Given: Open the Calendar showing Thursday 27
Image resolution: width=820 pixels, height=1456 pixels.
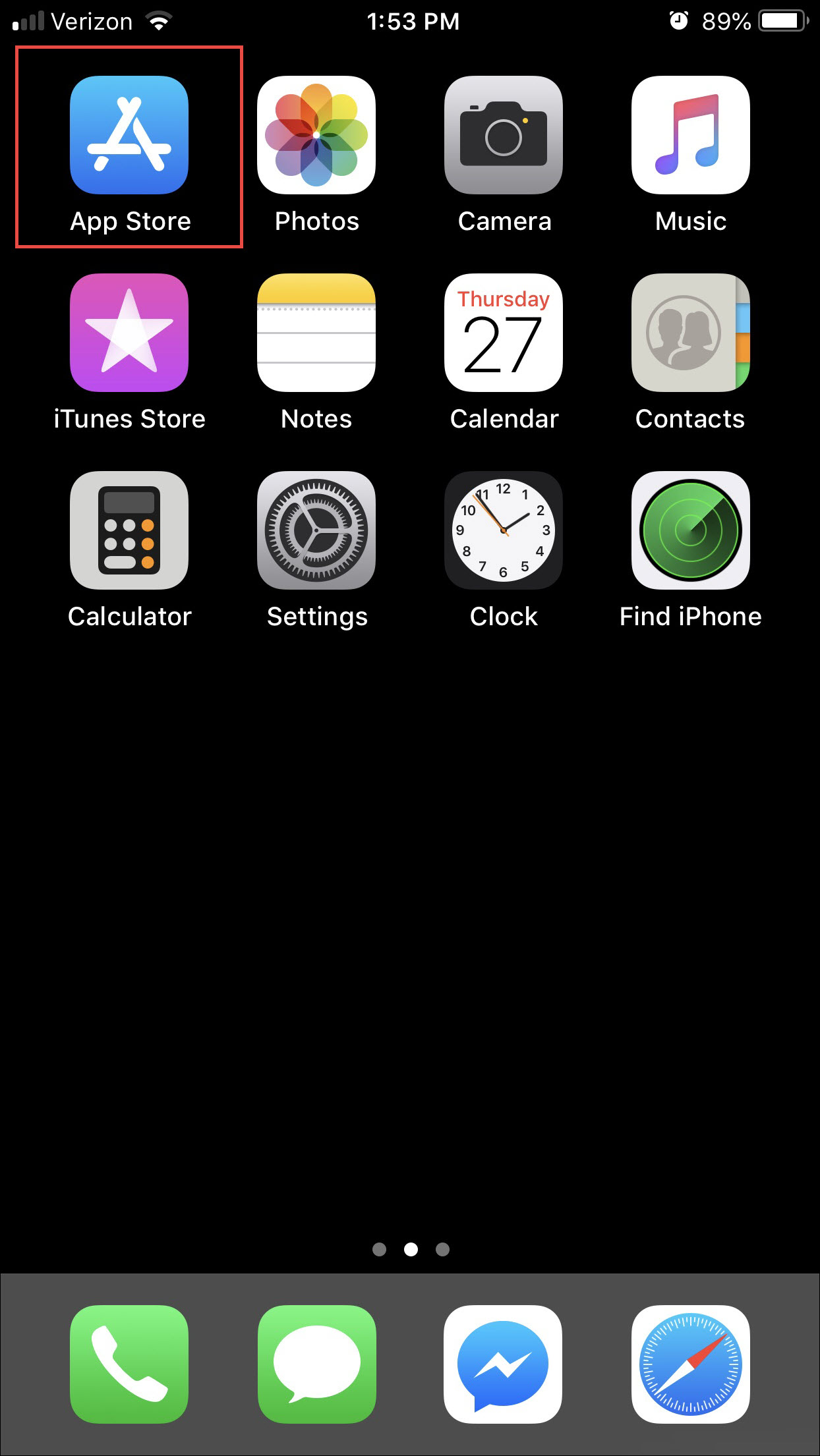Looking at the screenshot, I should pos(504,333).
